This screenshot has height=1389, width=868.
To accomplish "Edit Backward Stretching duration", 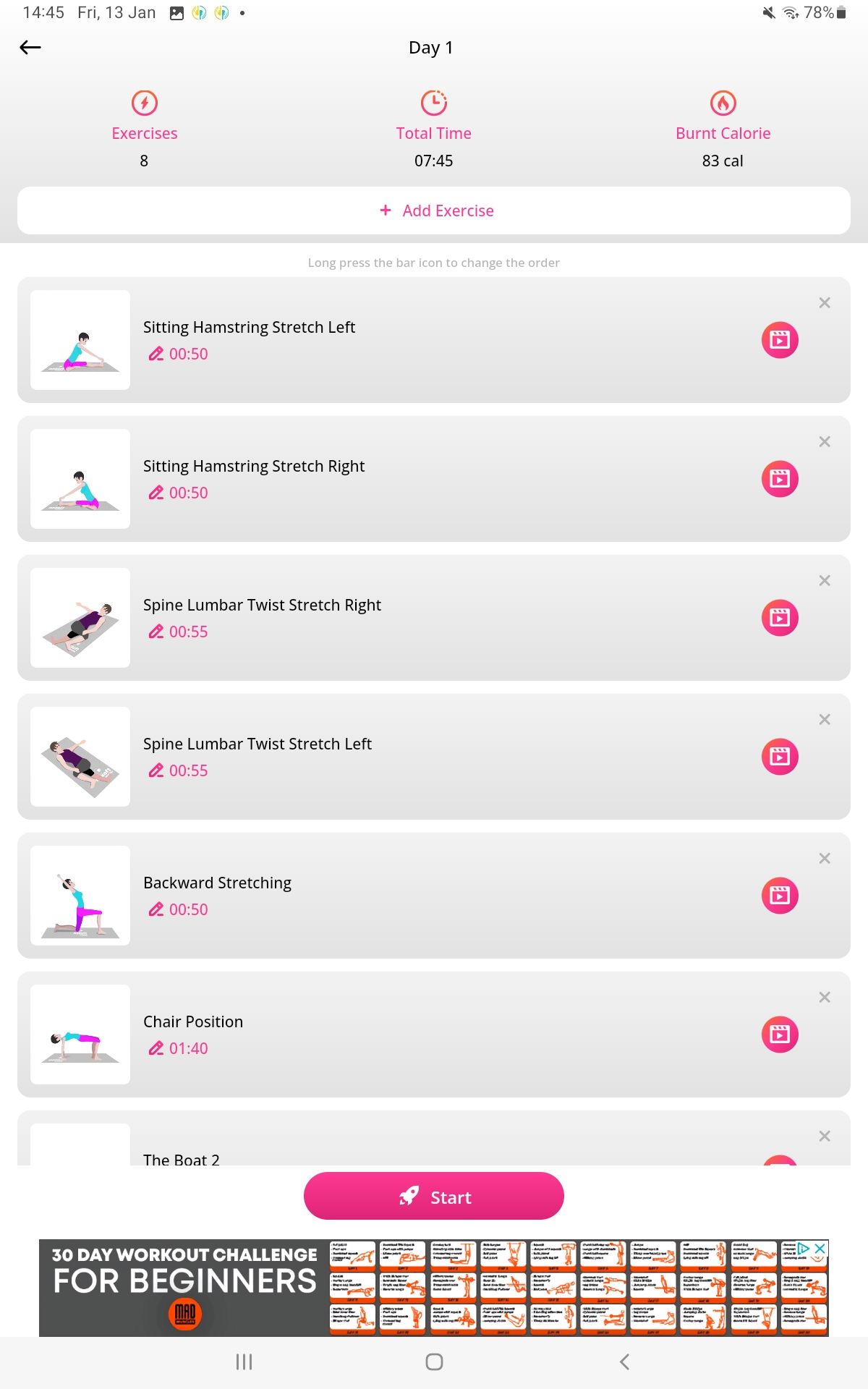I will tap(178, 909).
